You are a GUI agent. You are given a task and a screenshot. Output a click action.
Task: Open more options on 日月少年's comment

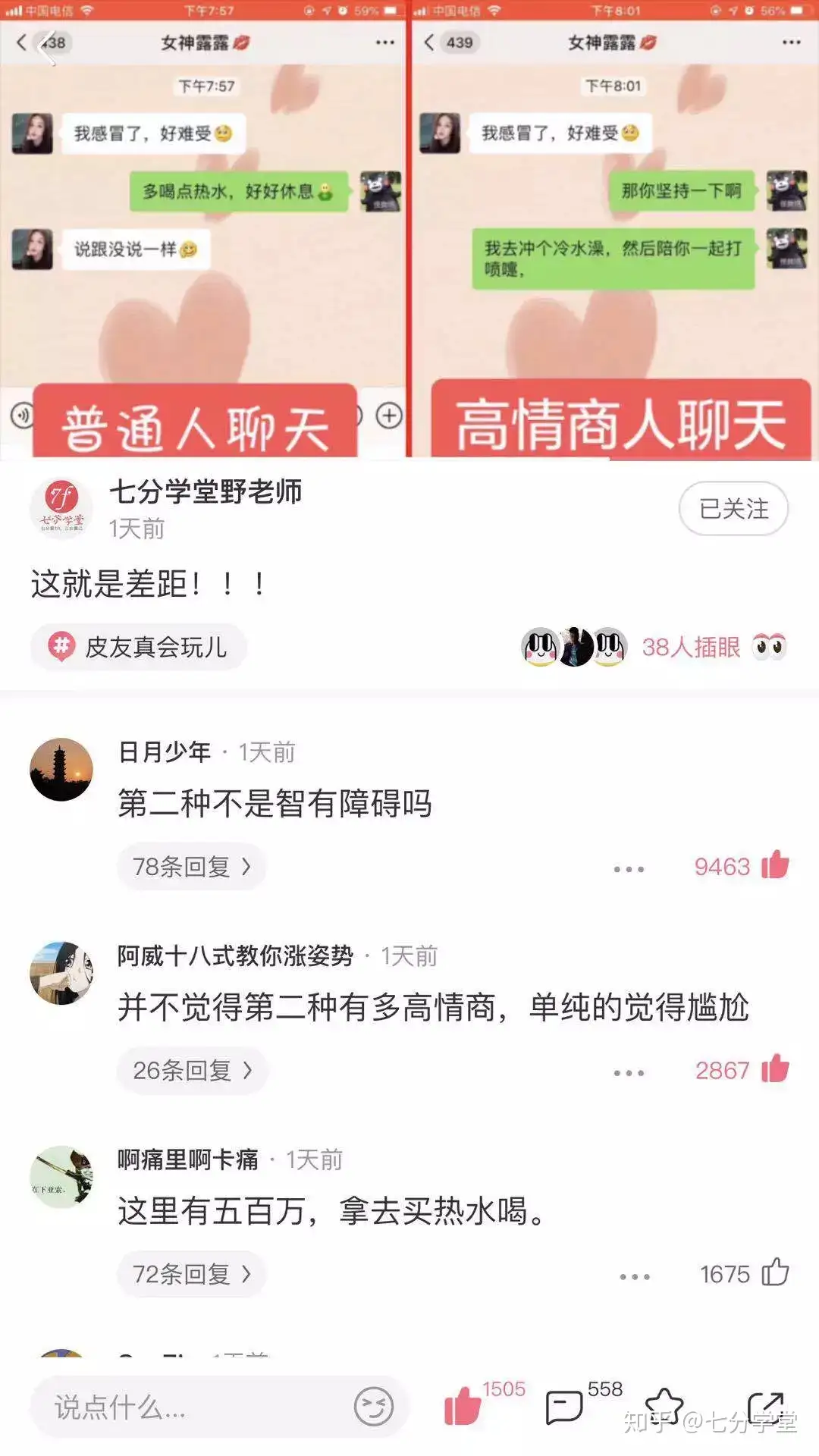click(629, 869)
